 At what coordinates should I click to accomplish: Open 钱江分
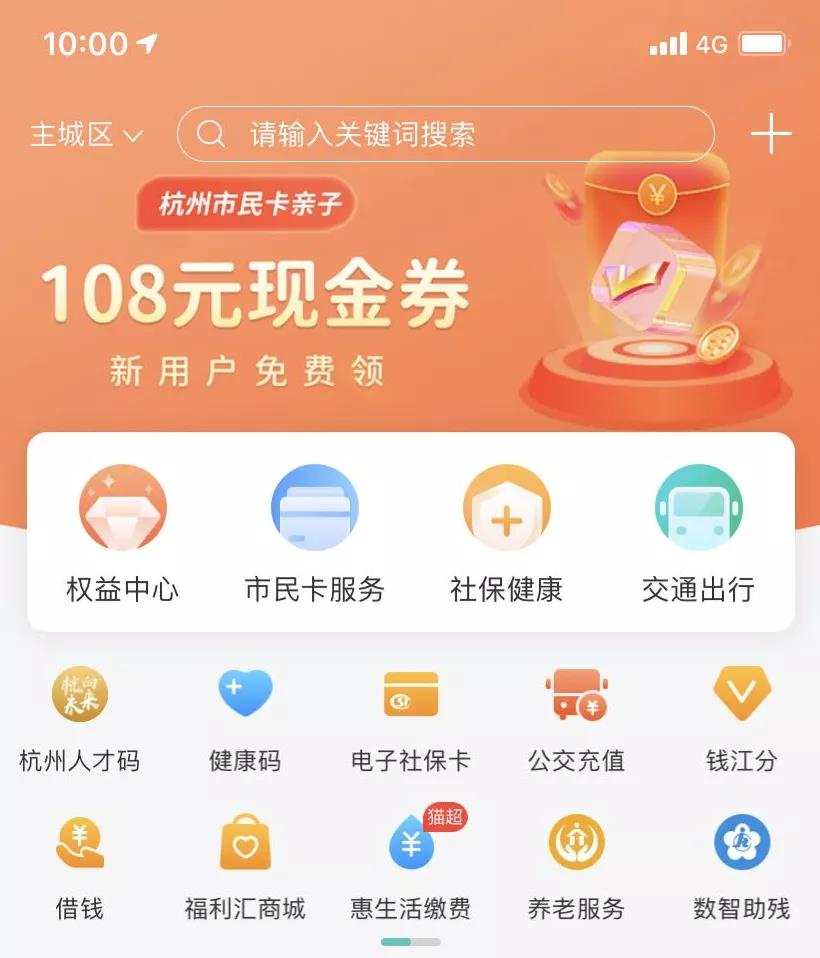tap(741, 720)
